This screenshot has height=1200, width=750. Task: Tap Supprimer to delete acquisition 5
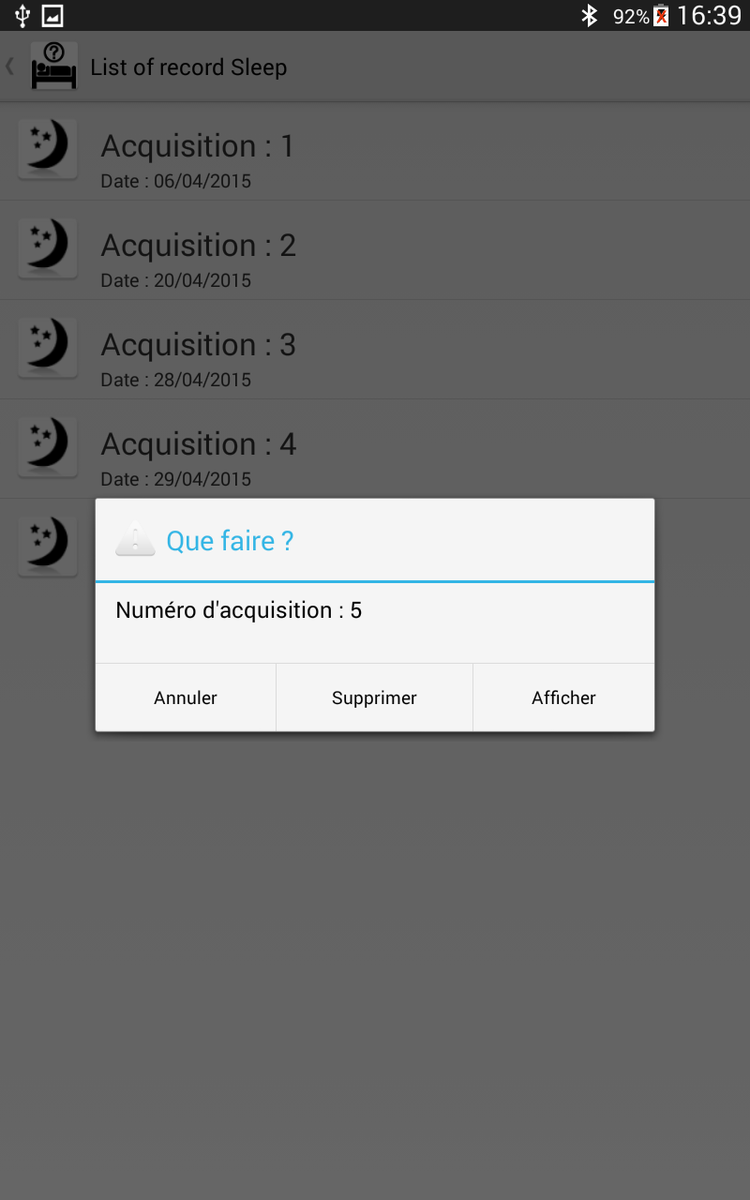[374, 698]
